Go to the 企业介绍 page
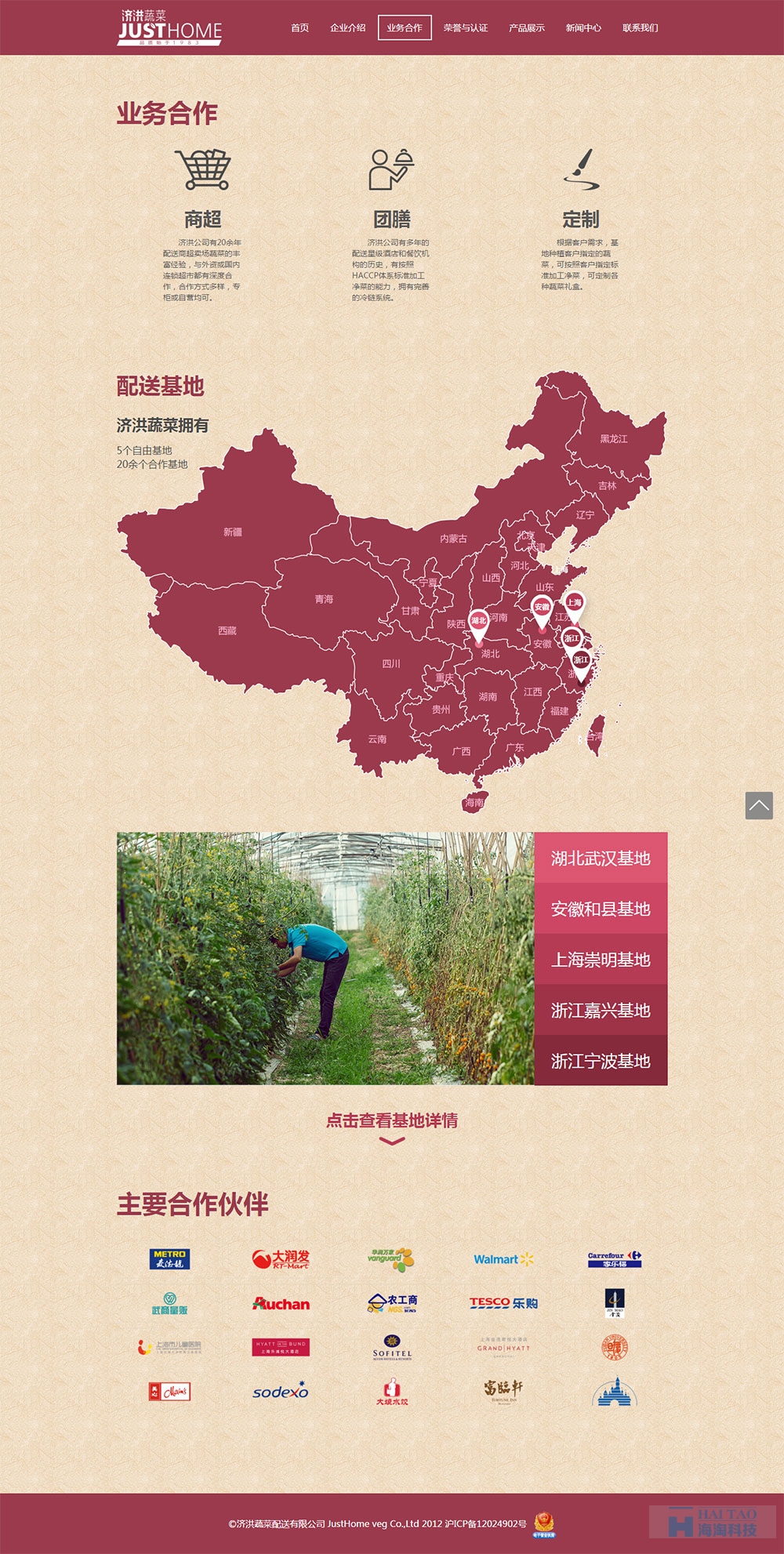This screenshot has height=1554, width=784. click(347, 27)
